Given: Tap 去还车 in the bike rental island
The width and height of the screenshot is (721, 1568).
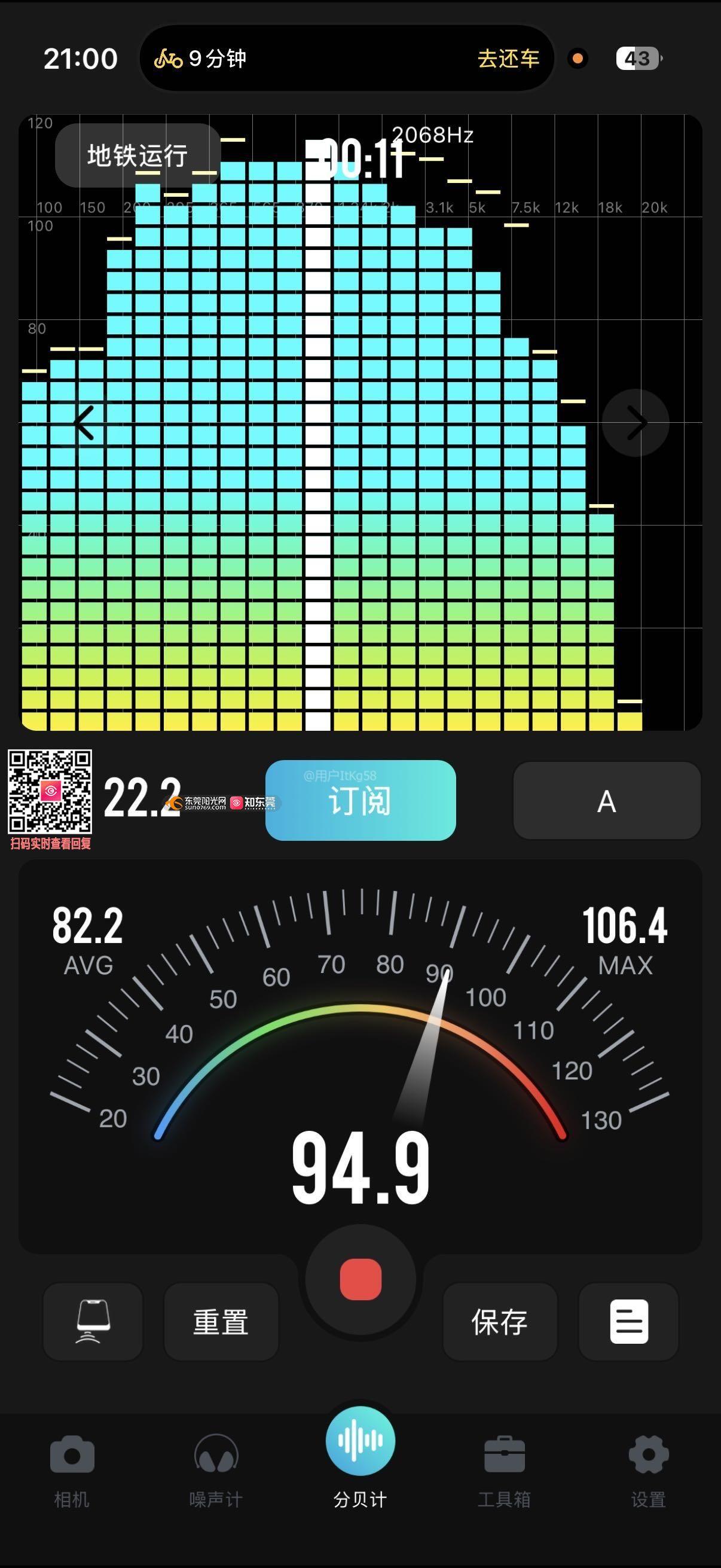Looking at the screenshot, I should pos(509,59).
